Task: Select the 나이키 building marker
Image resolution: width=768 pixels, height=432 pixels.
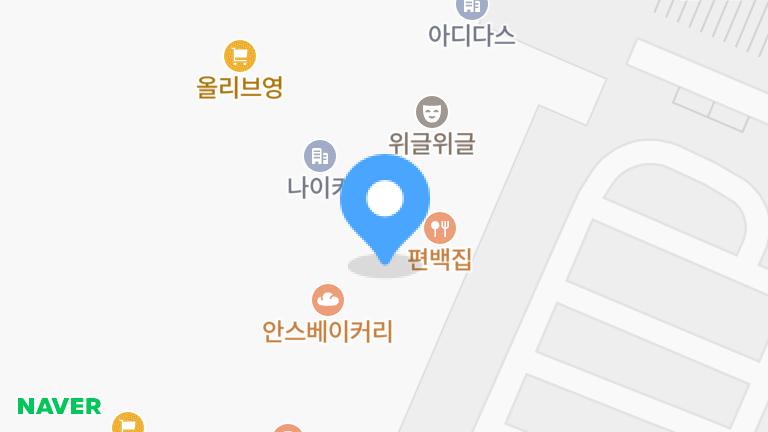Action: (x=319, y=155)
